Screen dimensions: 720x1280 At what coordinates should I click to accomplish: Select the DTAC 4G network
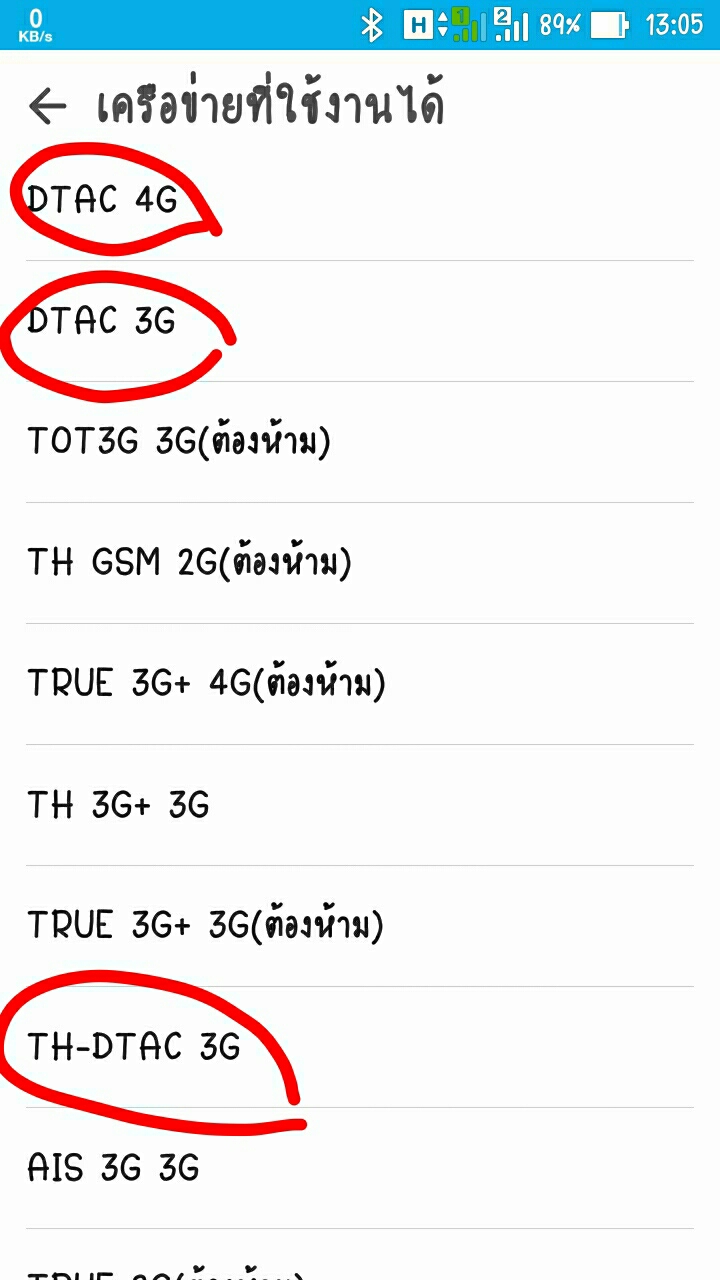(360, 200)
